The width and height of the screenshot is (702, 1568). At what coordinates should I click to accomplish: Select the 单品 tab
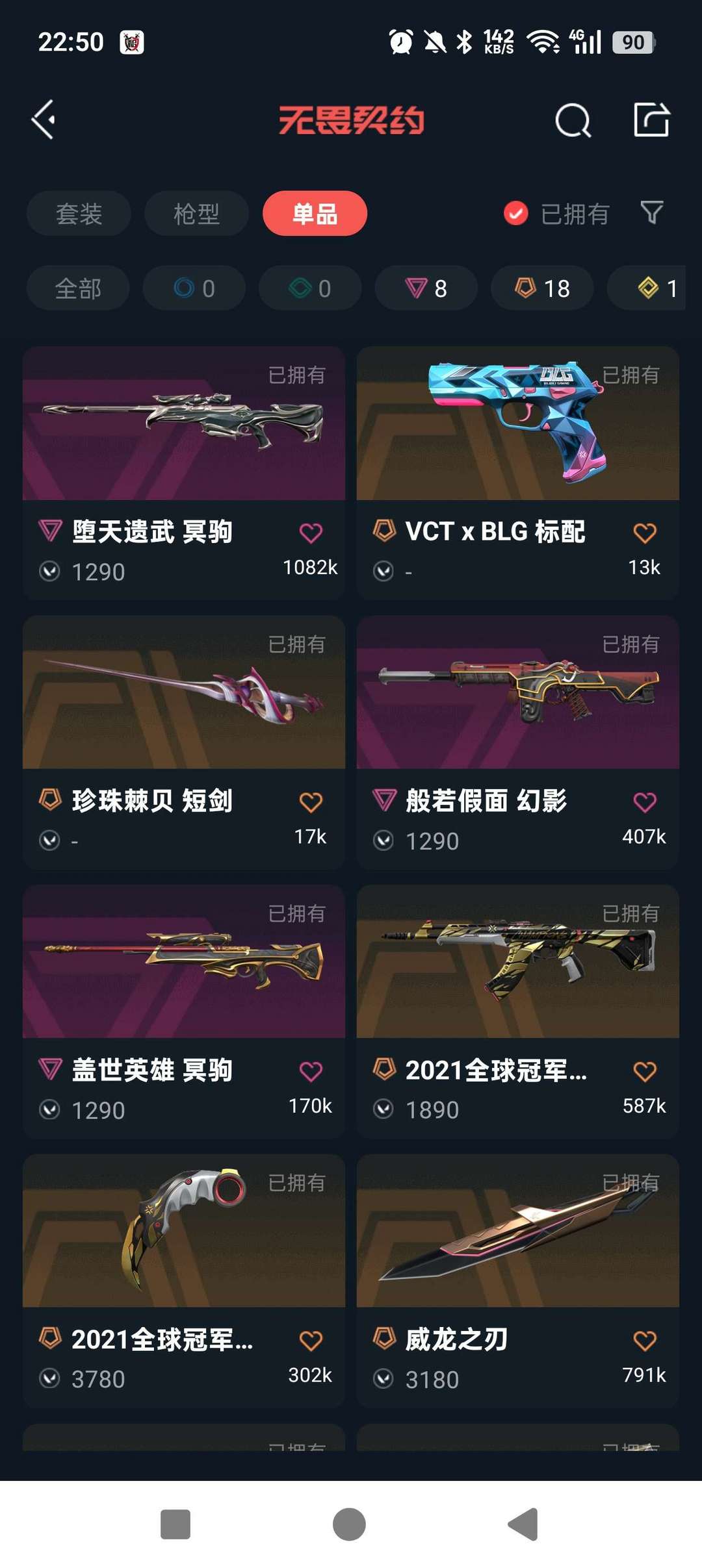315,214
